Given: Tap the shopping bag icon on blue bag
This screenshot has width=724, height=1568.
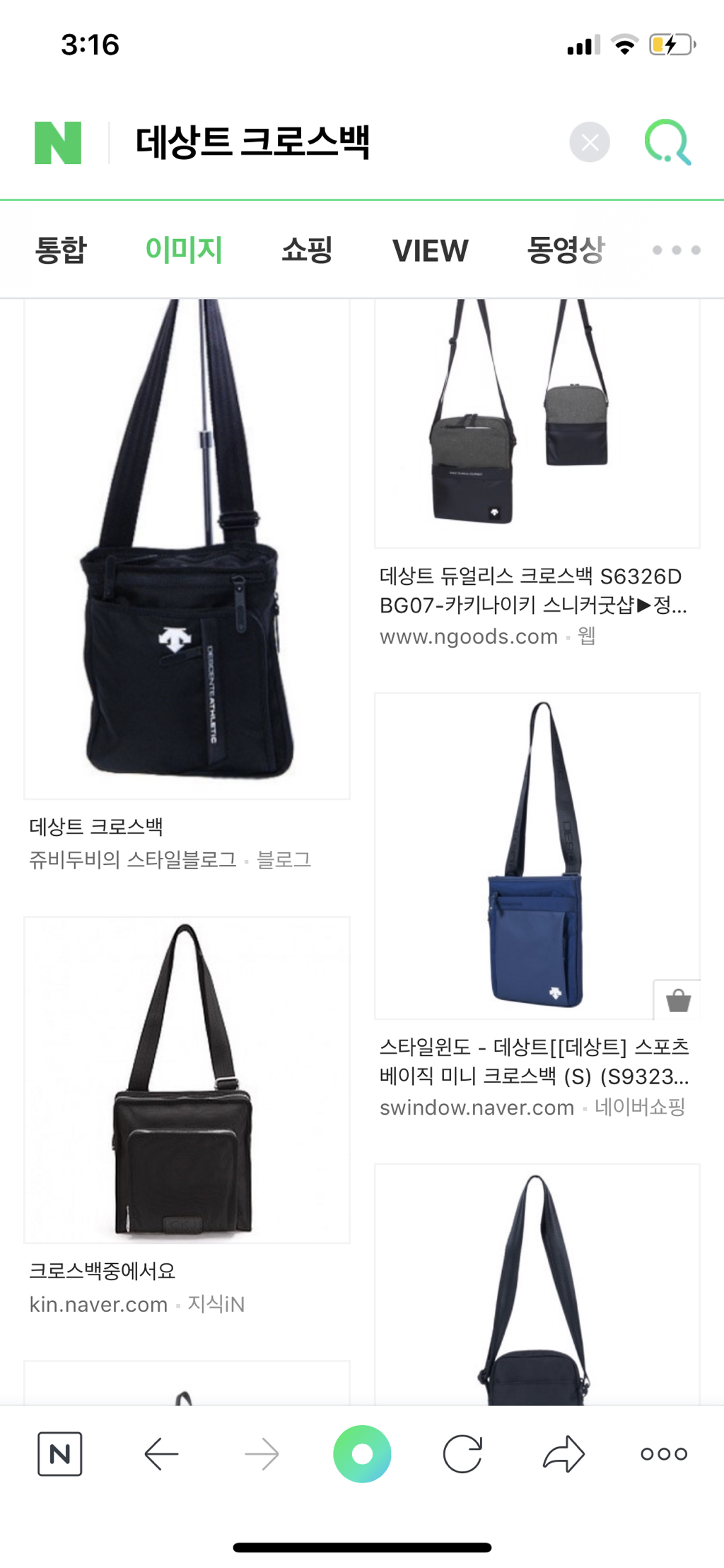Looking at the screenshot, I should tap(678, 999).
